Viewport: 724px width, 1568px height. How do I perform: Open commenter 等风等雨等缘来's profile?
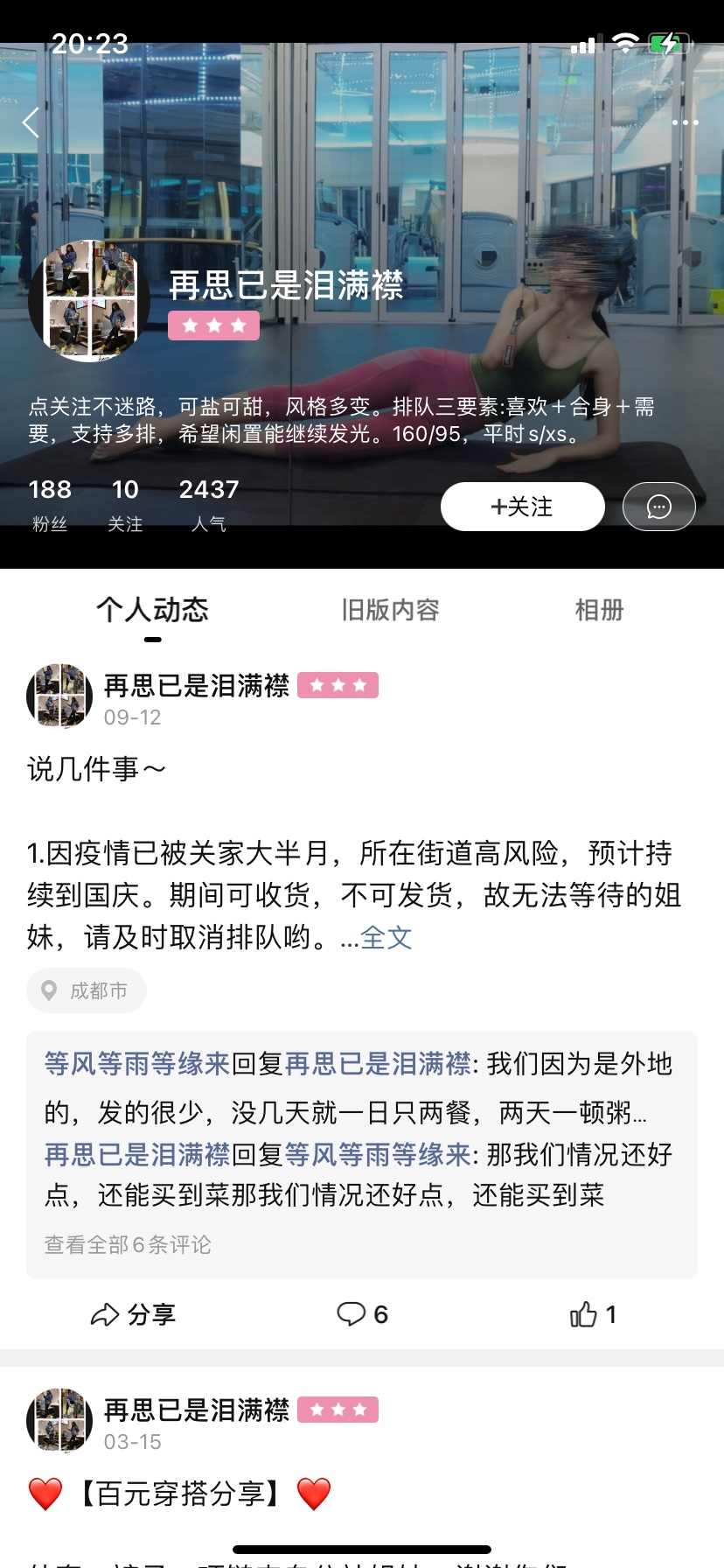[x=137, y=1064]
